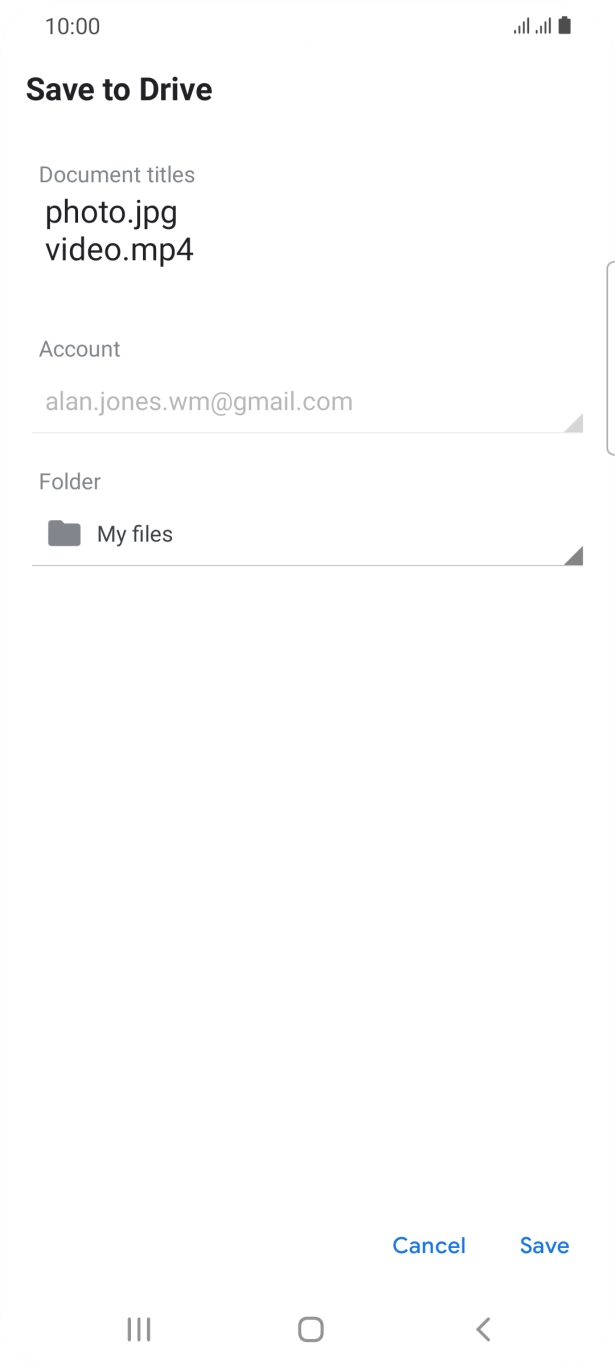Screen dimensions: 615x1367
Task: Cancel saving to Drive
Action: point(429,1245)
